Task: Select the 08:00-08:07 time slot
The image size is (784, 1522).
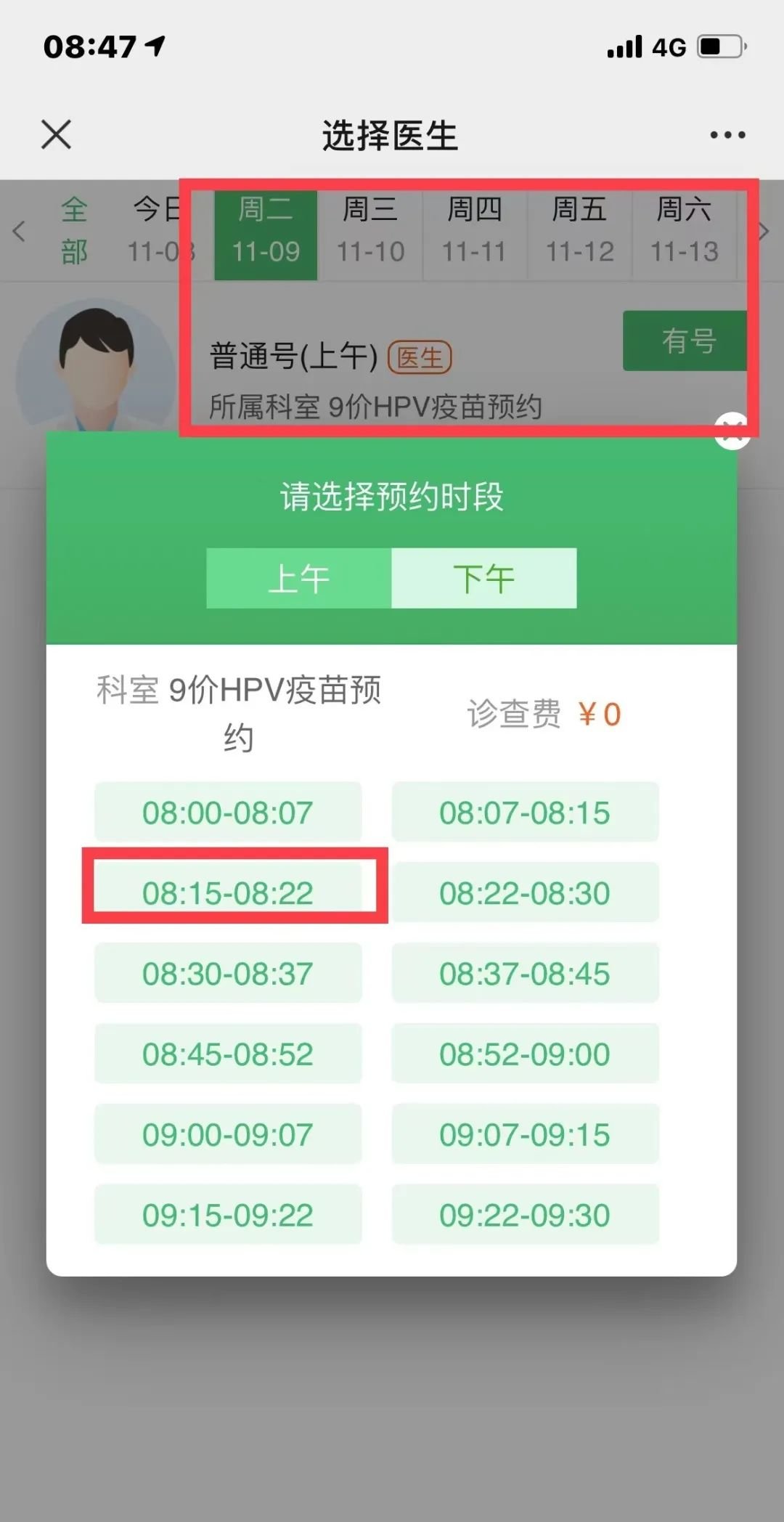Action: [x=228, y=813]
